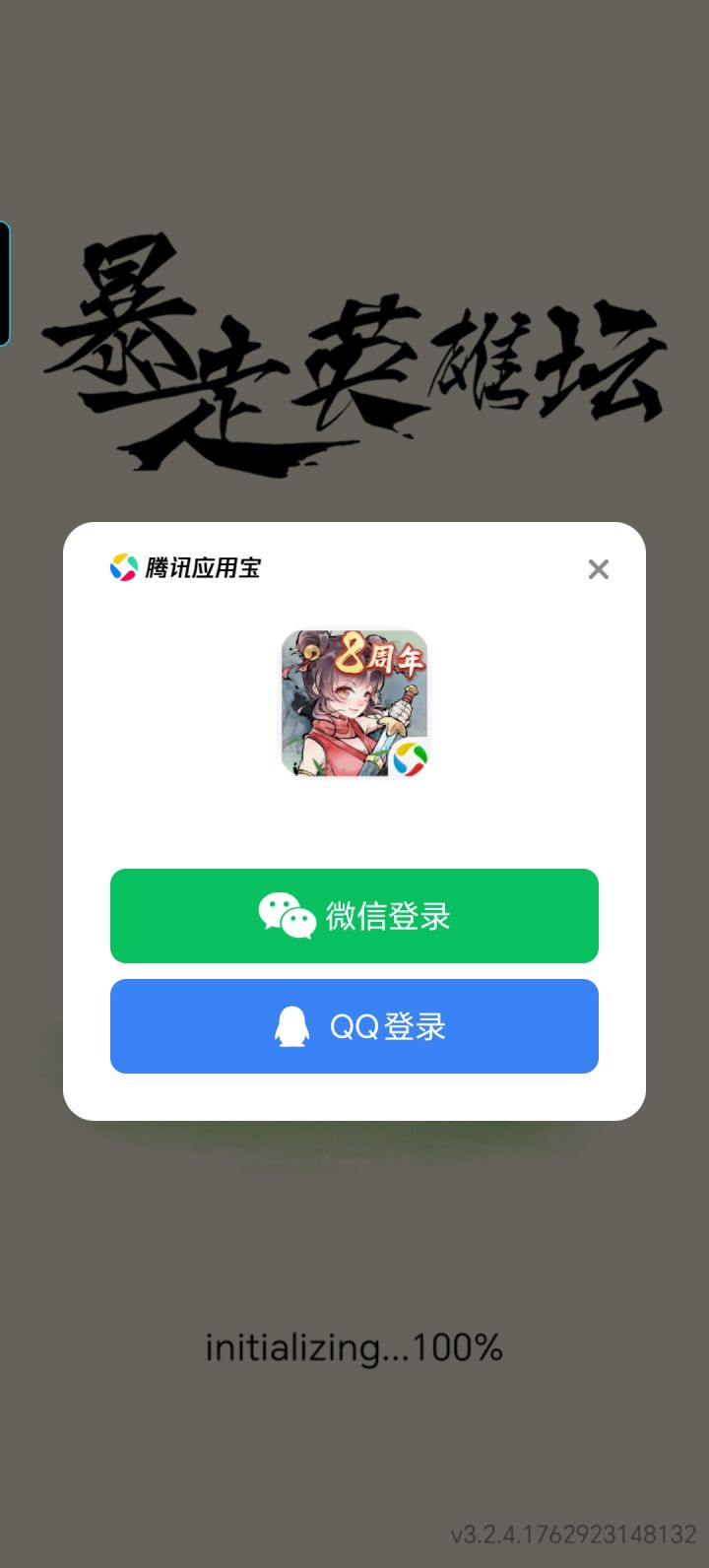This screenshot has height=1568, width=709.
Task: Click the 腾讯应用宝 title text
Action: (203, 567)
